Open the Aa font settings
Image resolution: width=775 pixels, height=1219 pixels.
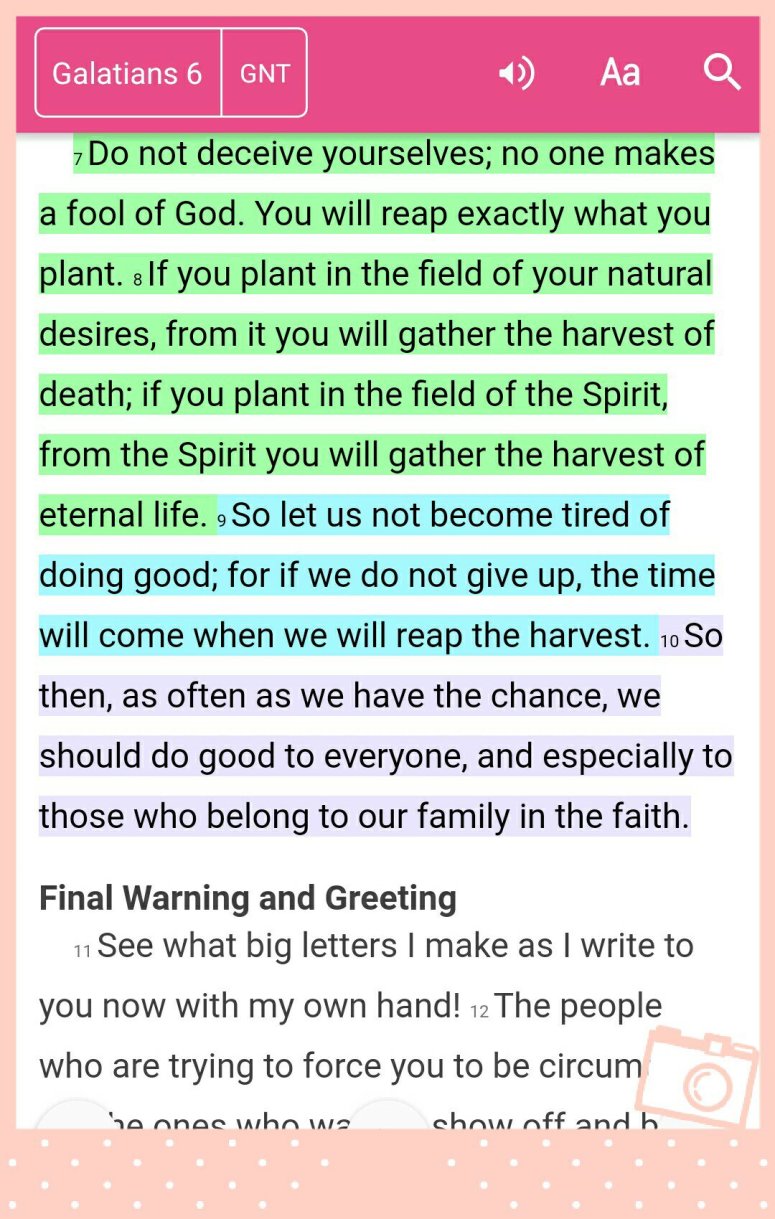620,73
